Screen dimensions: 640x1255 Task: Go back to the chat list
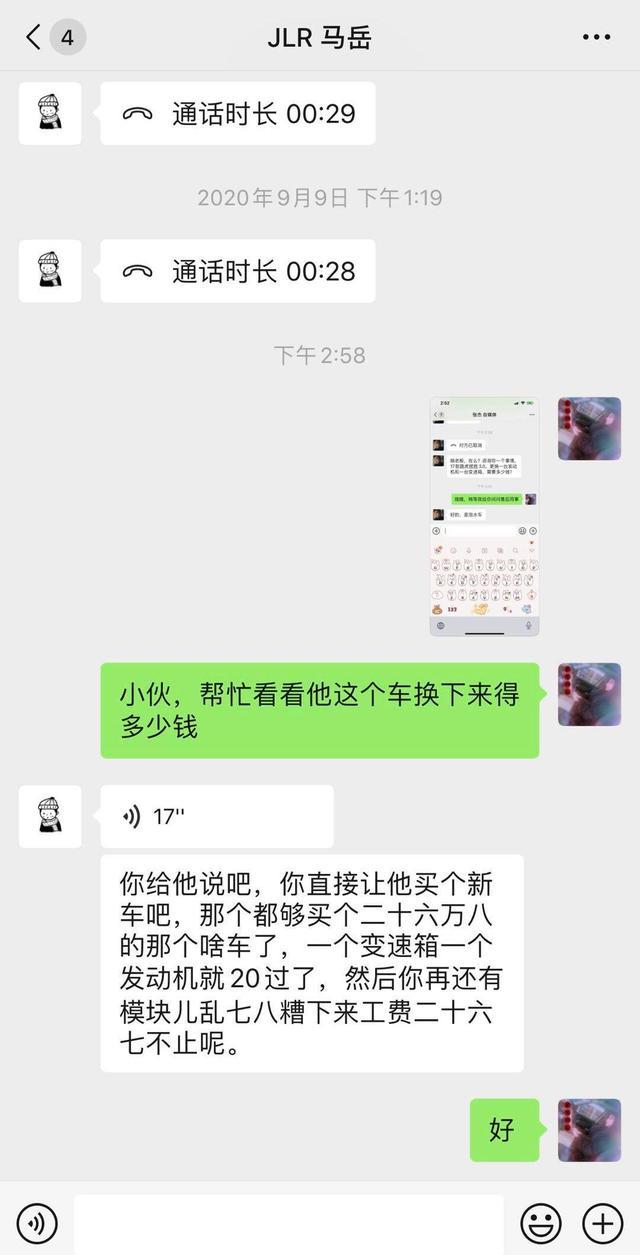pos(35,38)
